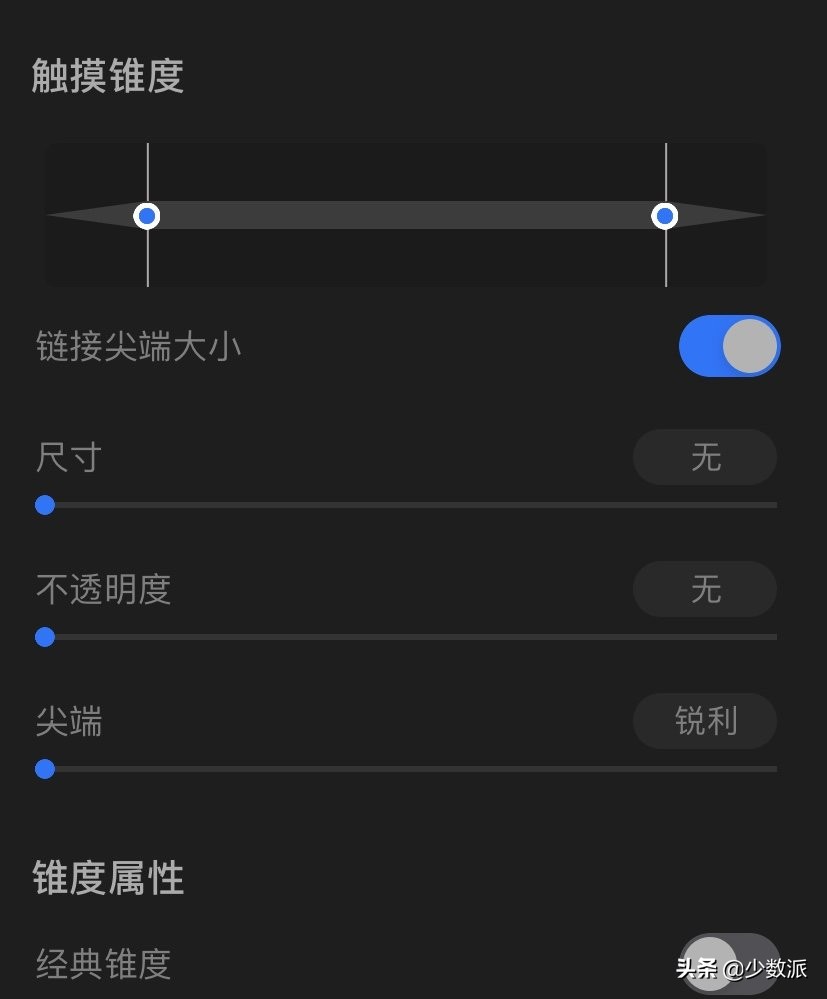Click the 不透明度 slider knob
The image size is (827, 999).
pos(44,637)
